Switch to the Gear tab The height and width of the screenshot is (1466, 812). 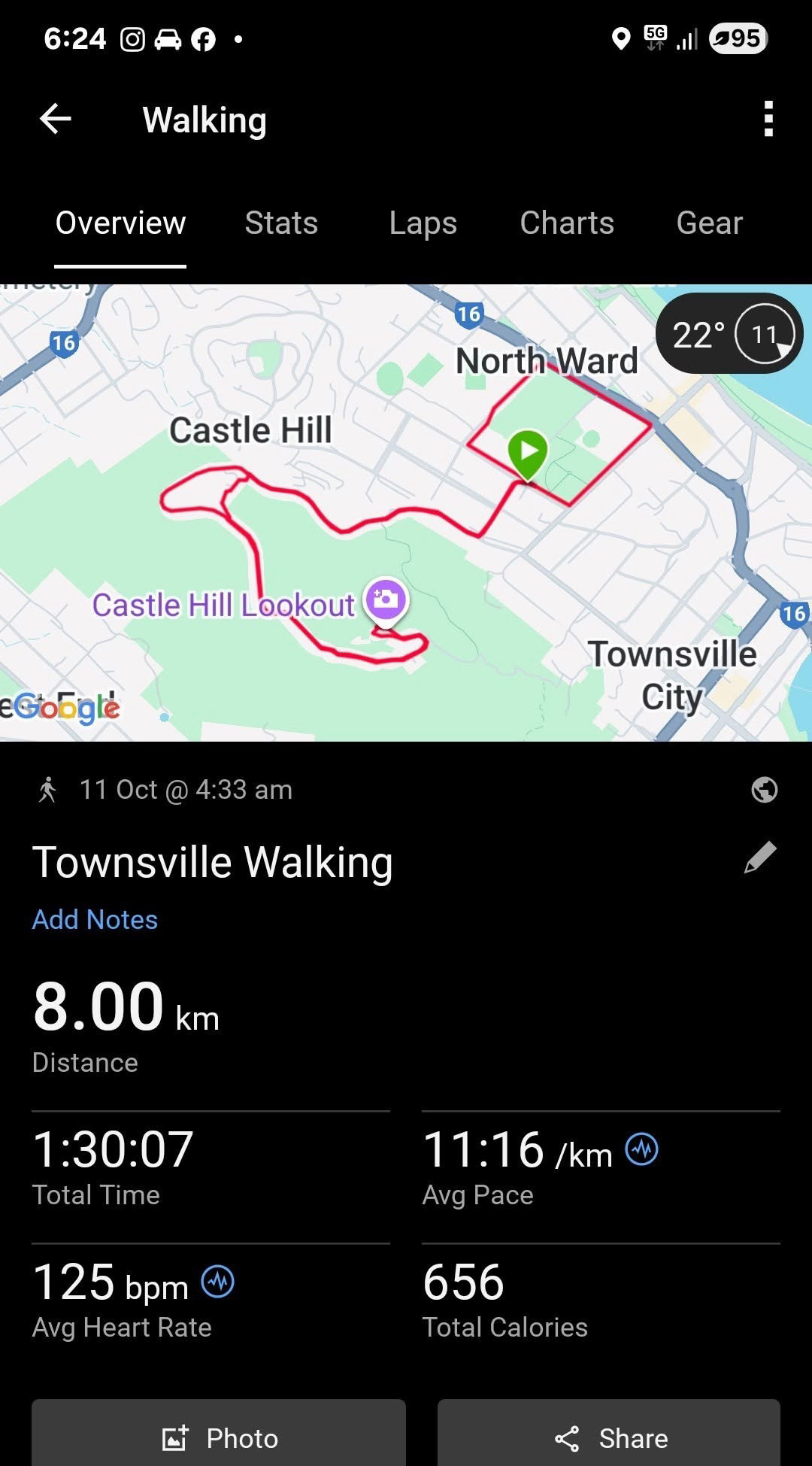point(709,223)
